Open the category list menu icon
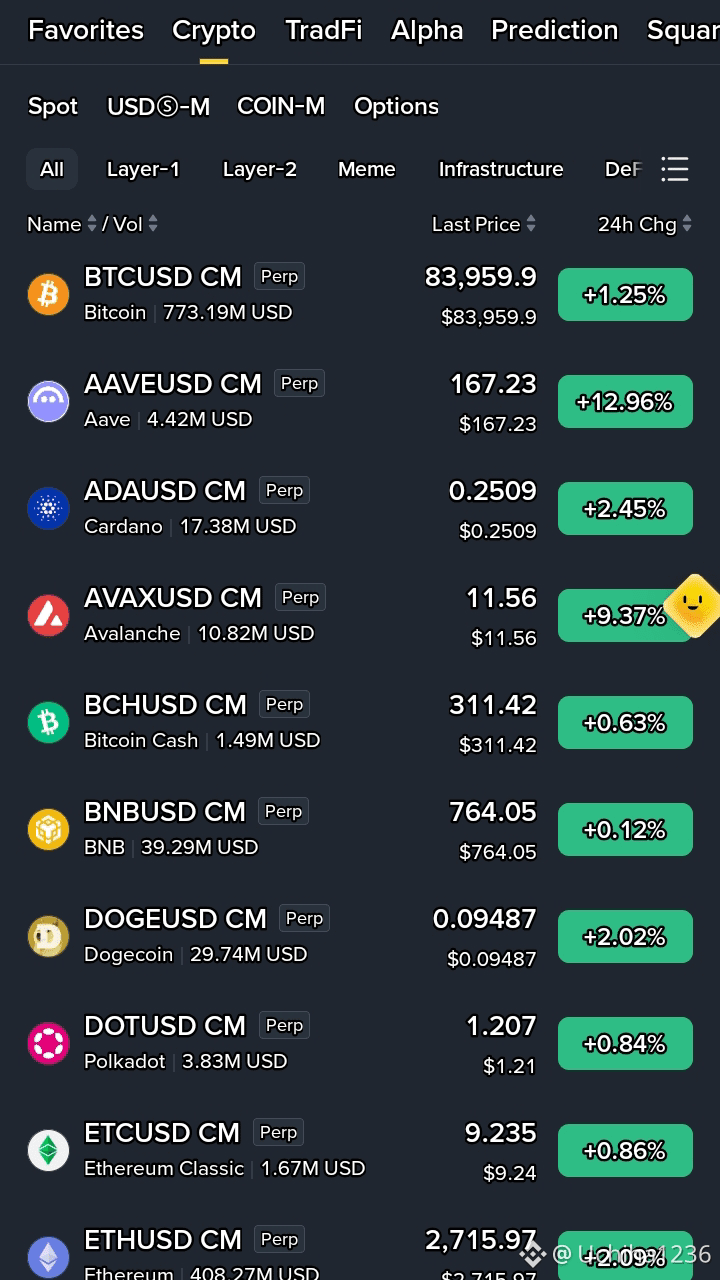This screenshot has height=1280, width=720. 675,169
